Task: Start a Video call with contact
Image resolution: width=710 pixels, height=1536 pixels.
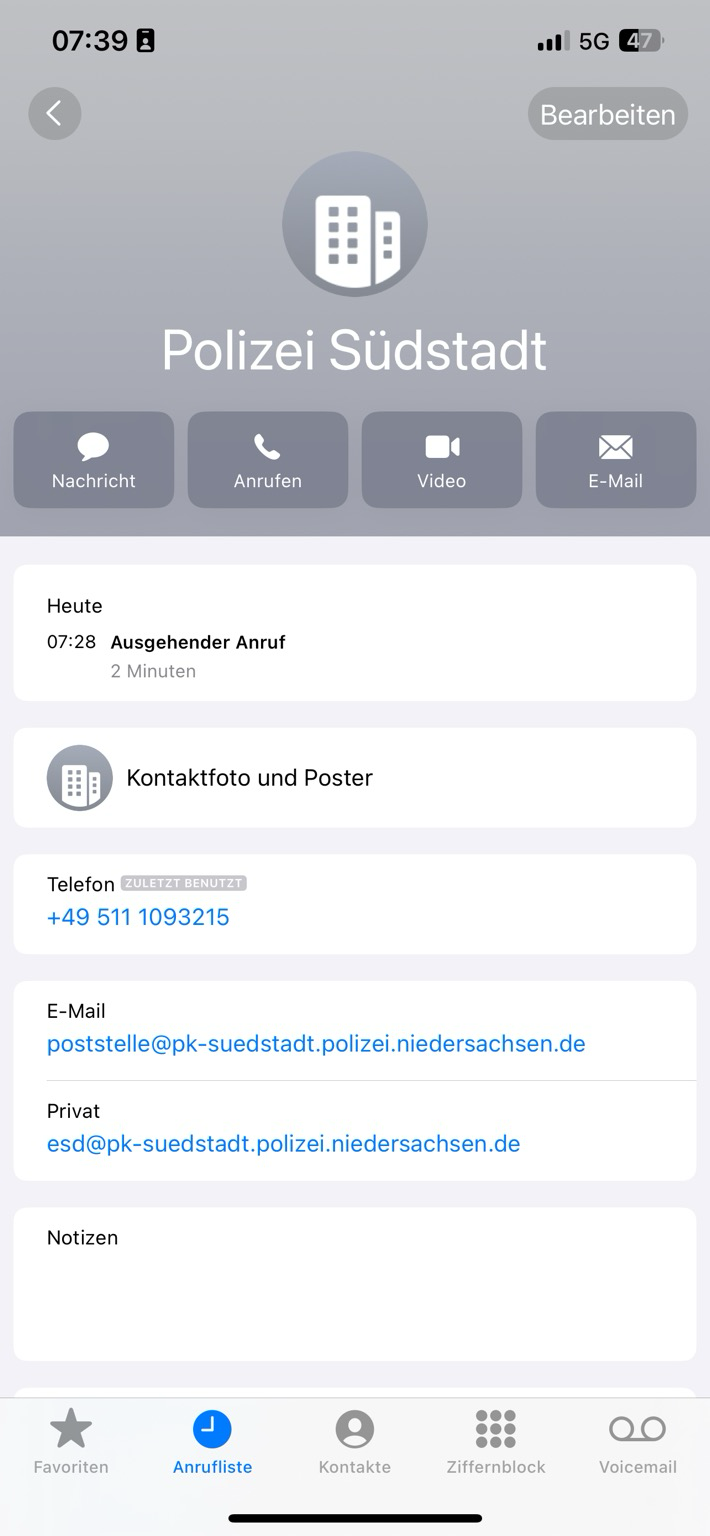Action: coord(442,460)
